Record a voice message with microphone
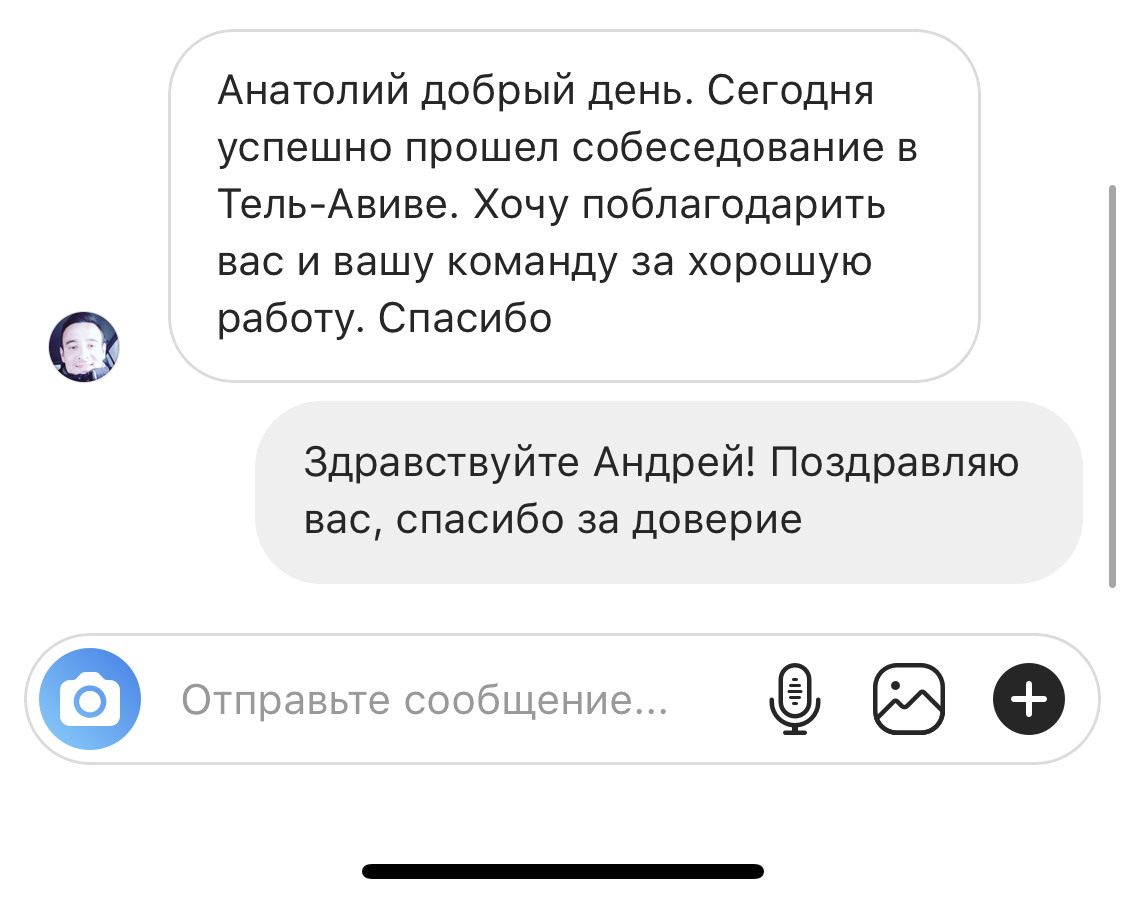Viewport: 1125px width, 903px height. click(795, 700)
